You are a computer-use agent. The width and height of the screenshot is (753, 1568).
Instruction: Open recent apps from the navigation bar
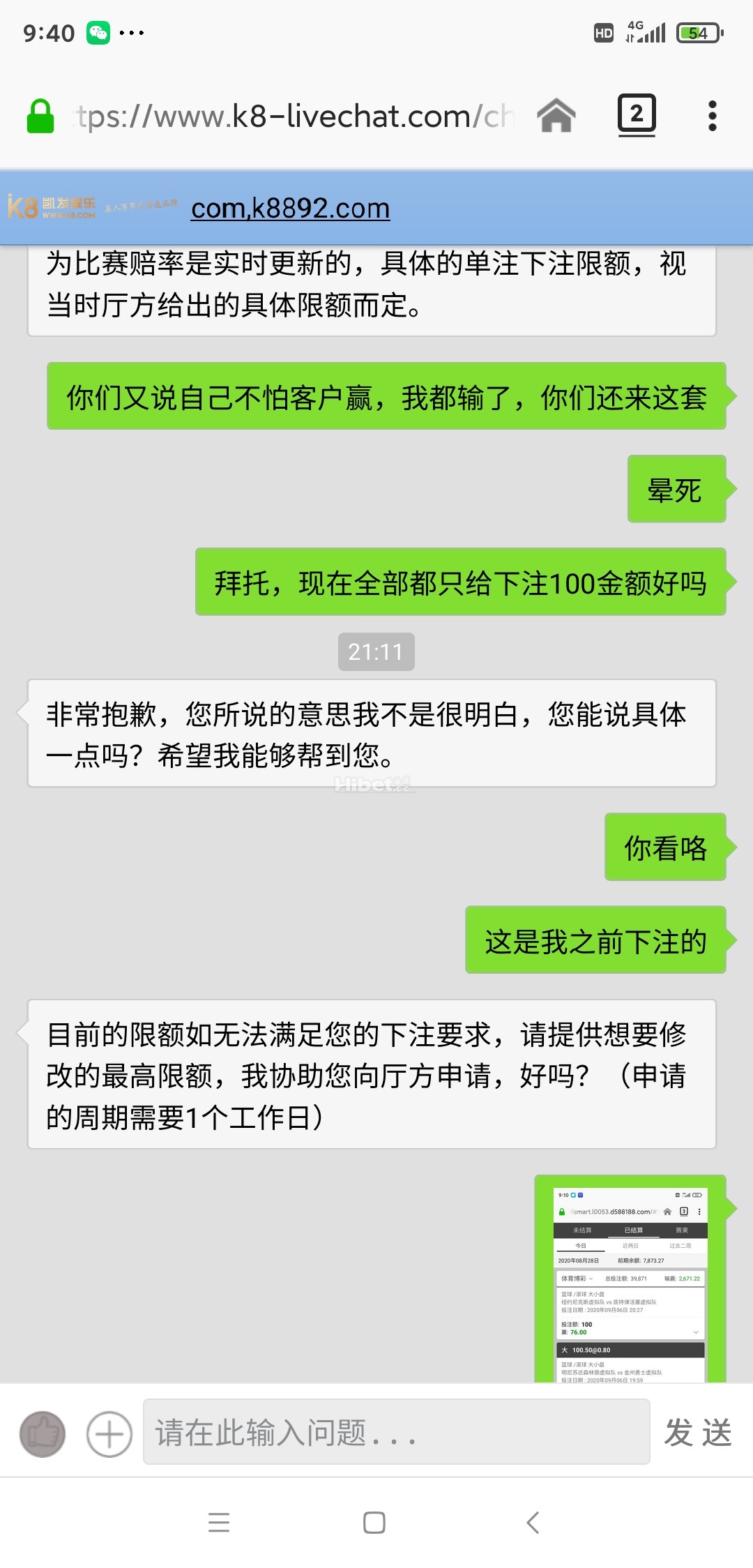pyautogui.click(x=219, y=1522)
